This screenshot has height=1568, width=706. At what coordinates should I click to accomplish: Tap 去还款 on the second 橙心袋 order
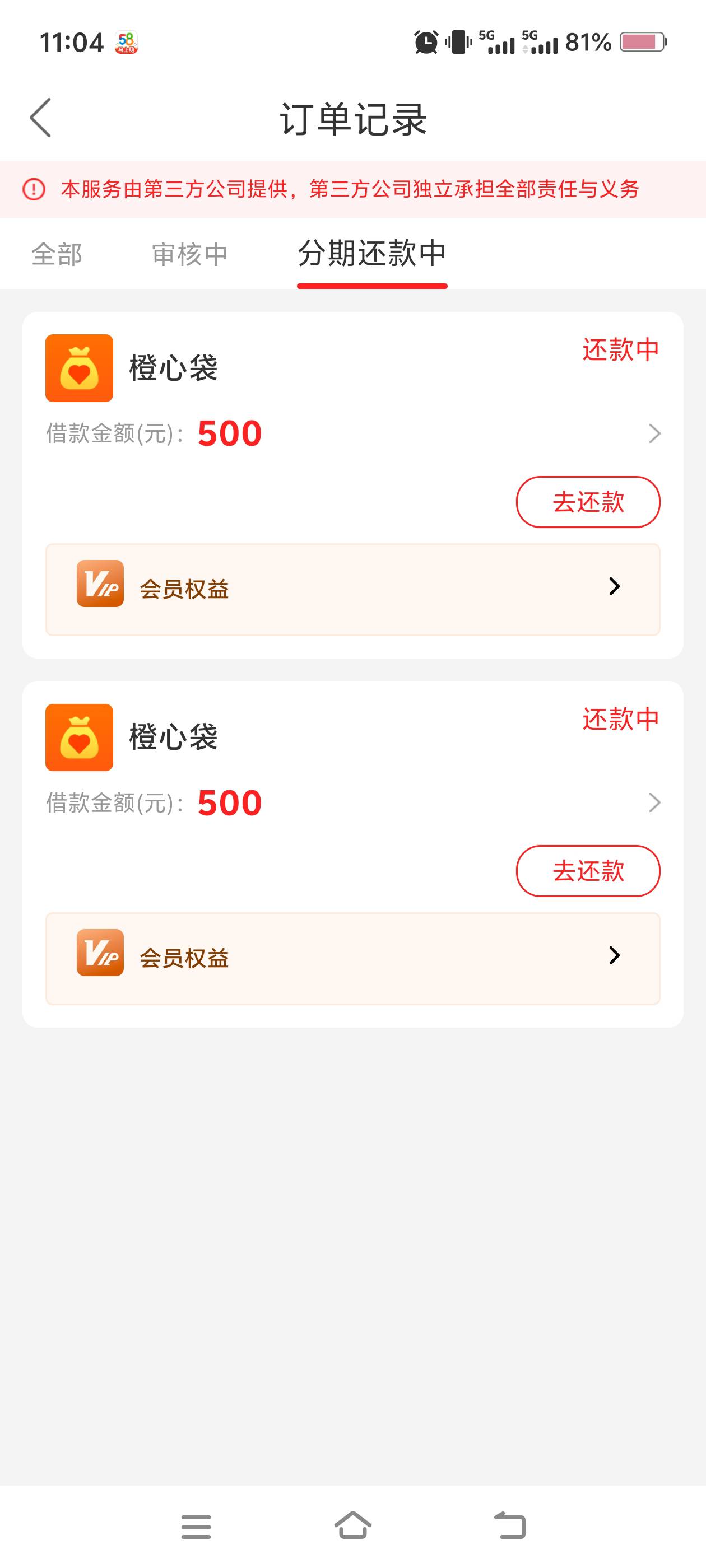[588, 871]
